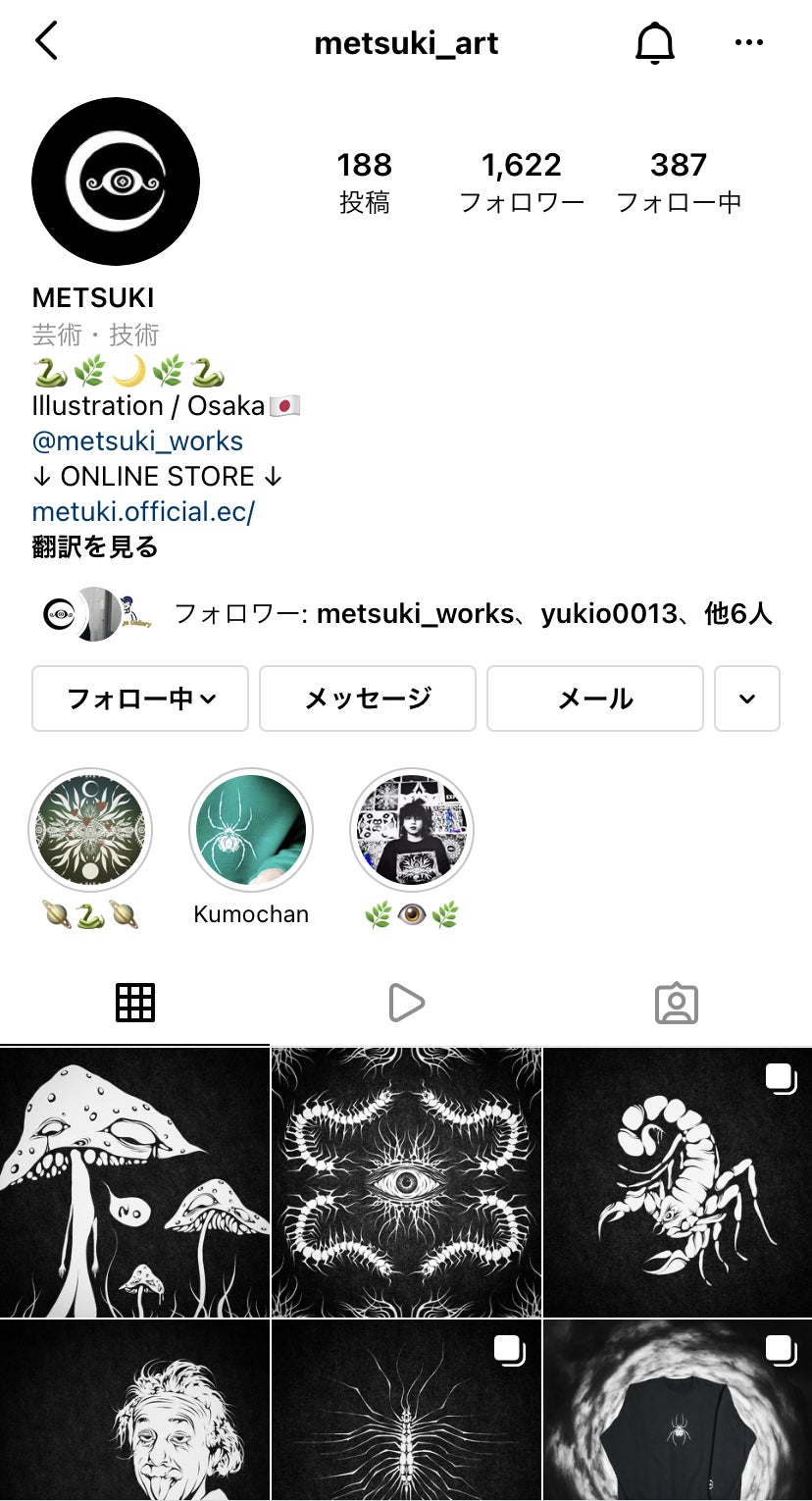Screen dimensions: 812x1501
Task: Tap the メッセージ button
Action: [x=368, y=699]
